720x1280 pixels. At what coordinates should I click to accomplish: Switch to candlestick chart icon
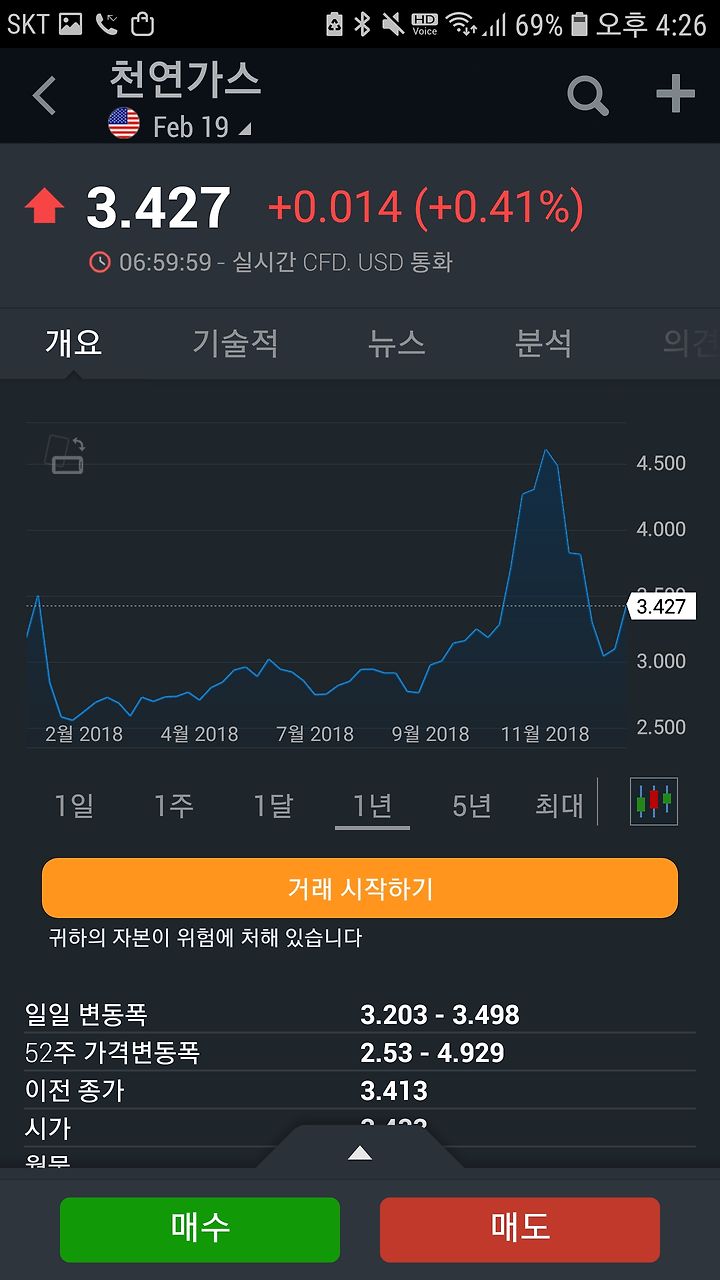click(654, 801)
